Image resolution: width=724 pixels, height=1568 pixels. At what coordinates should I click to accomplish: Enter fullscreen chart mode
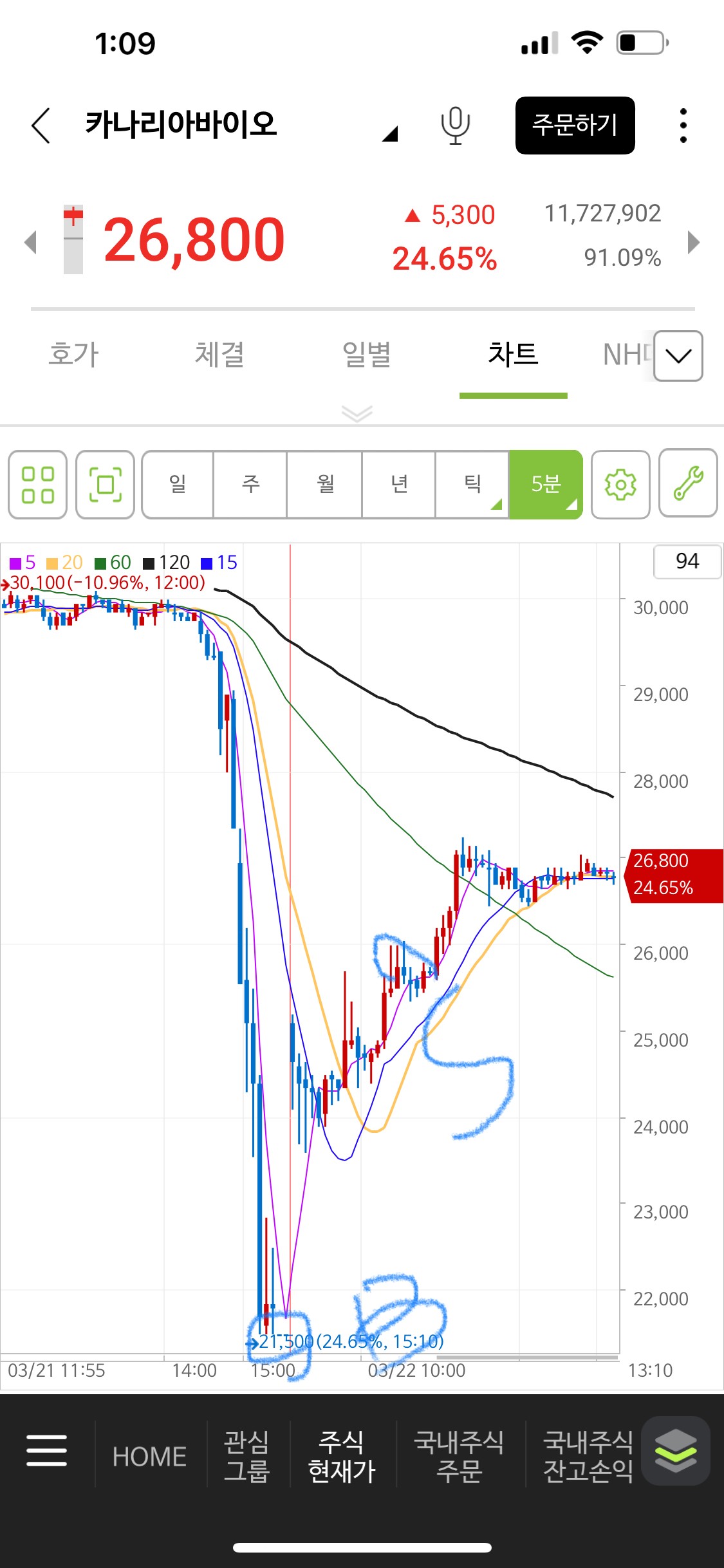pos(105,484)
